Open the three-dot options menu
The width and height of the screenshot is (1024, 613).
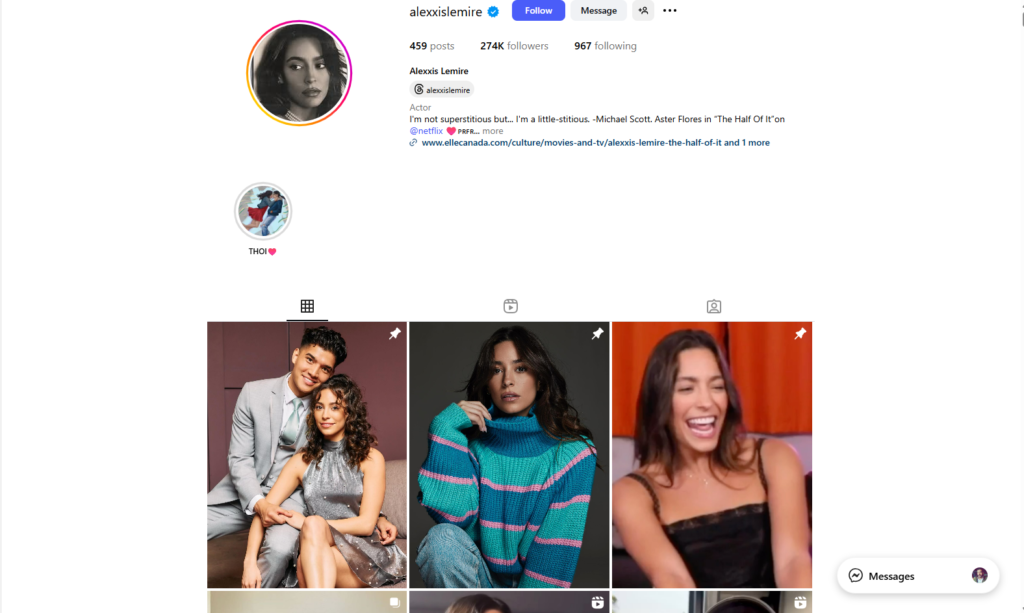coord(670,11)
